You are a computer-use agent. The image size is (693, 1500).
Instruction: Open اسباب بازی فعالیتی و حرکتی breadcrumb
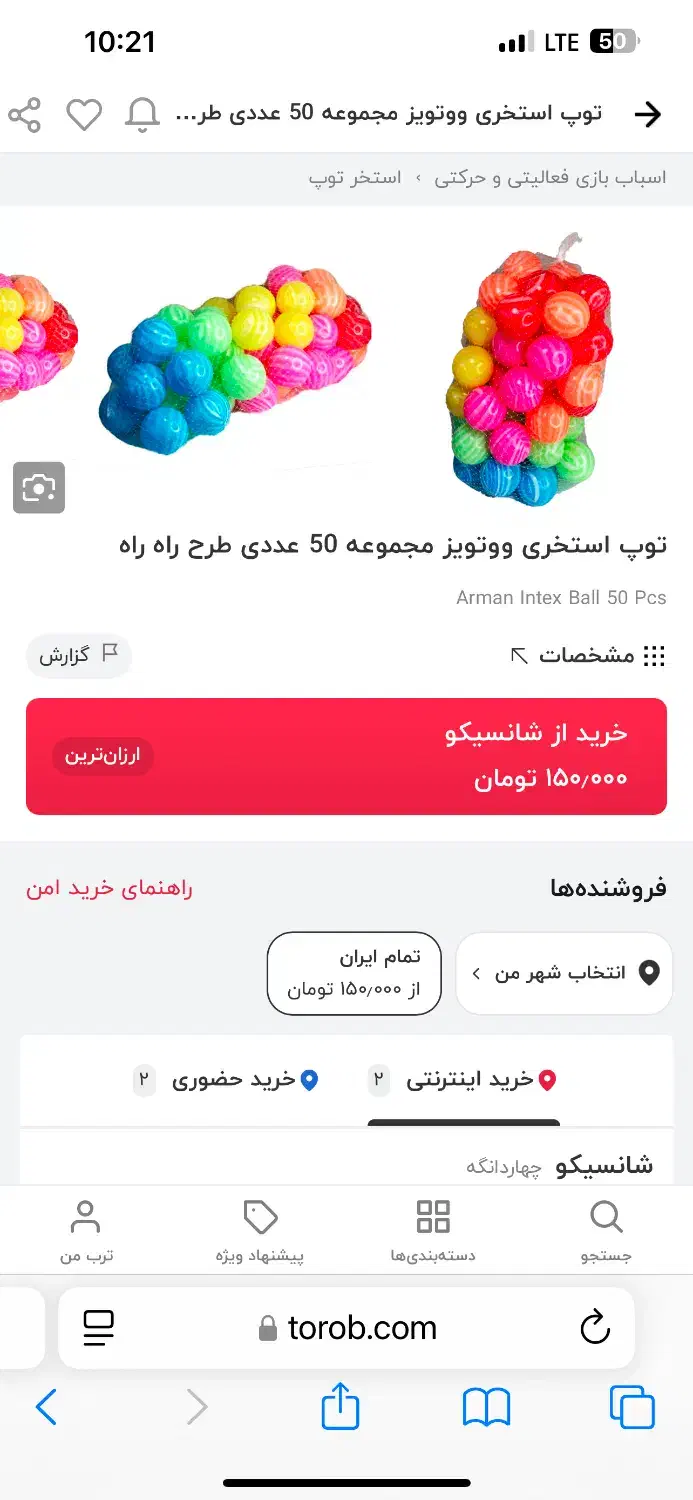550,178
